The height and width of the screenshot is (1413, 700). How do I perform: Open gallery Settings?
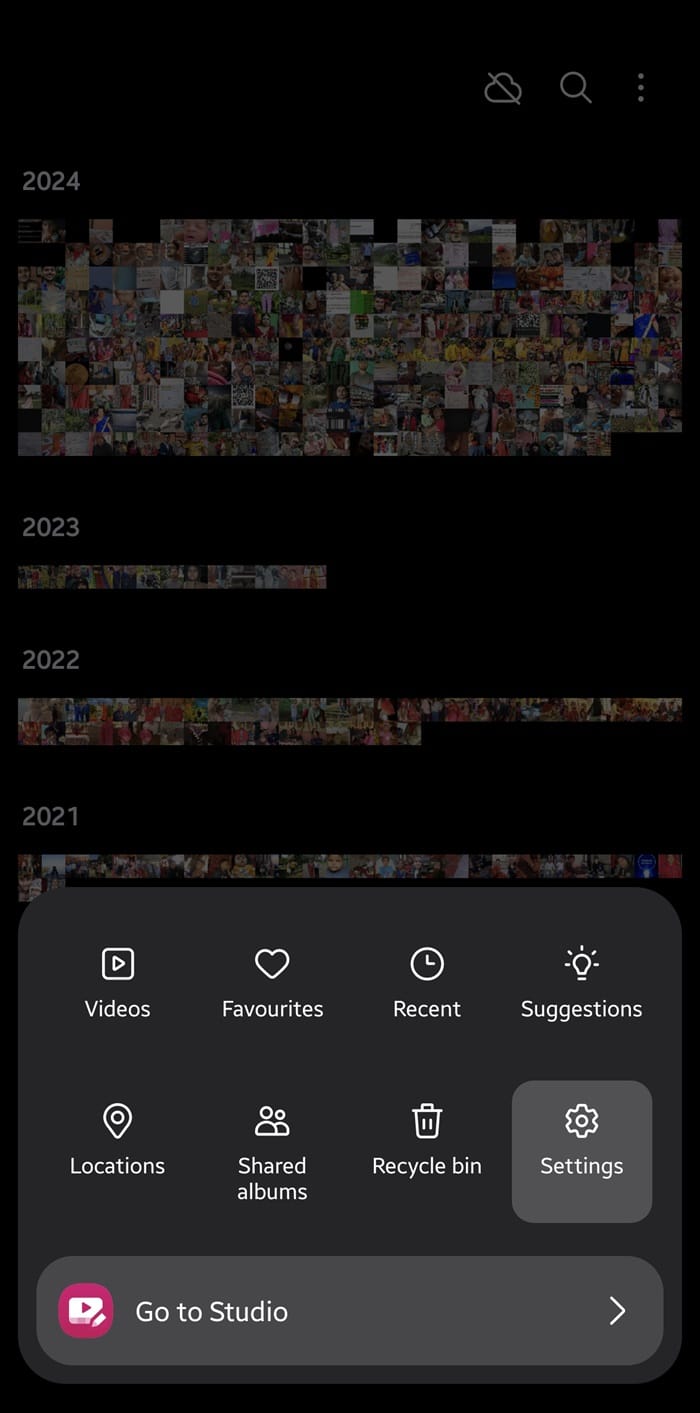pos(582,1151)
